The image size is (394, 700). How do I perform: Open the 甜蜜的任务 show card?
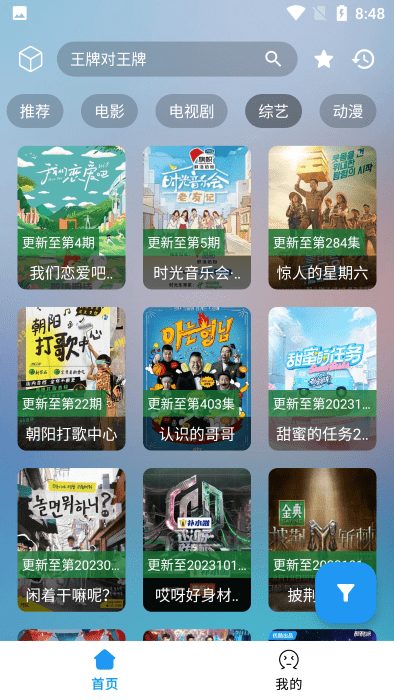pos(322,379)
